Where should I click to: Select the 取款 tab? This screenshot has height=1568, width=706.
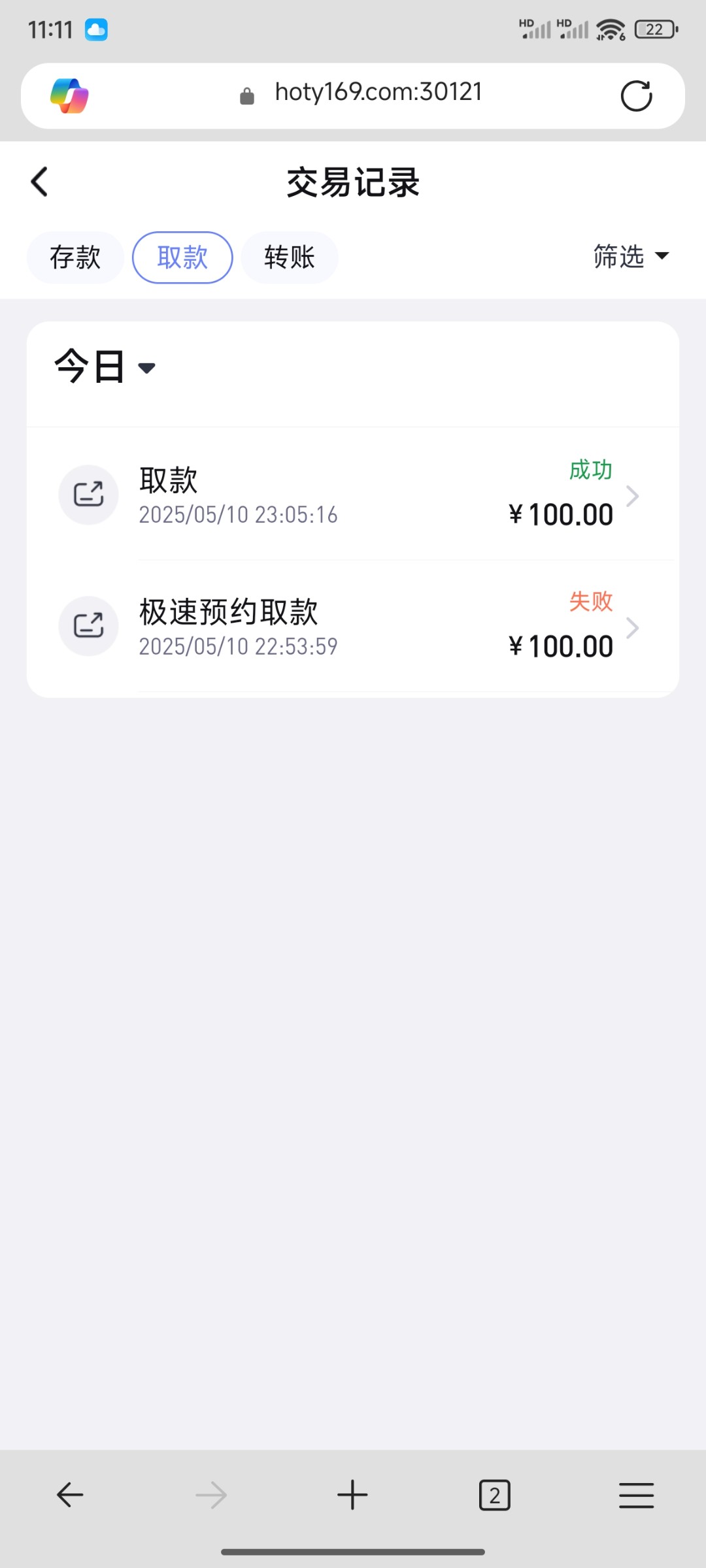tap(182, 257)
